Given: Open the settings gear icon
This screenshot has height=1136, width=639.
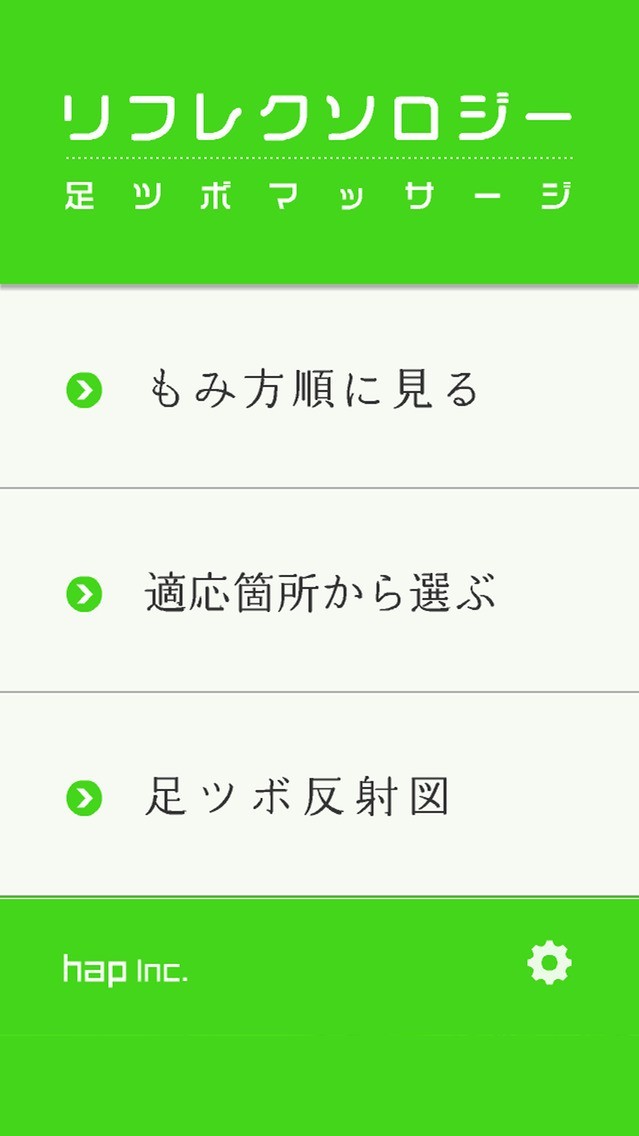Looking at the screenshot, I should [x=549, y=962].
